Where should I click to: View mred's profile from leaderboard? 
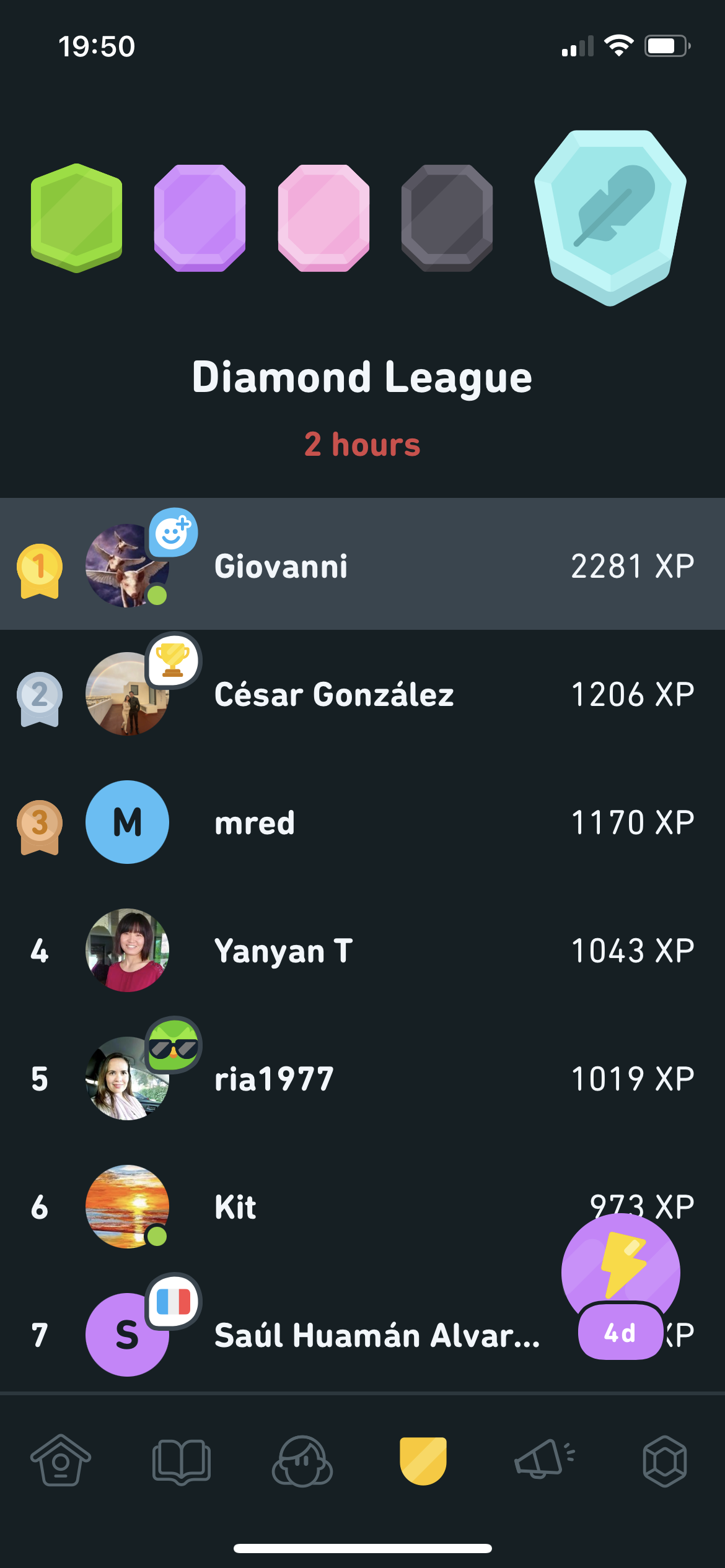362,822
